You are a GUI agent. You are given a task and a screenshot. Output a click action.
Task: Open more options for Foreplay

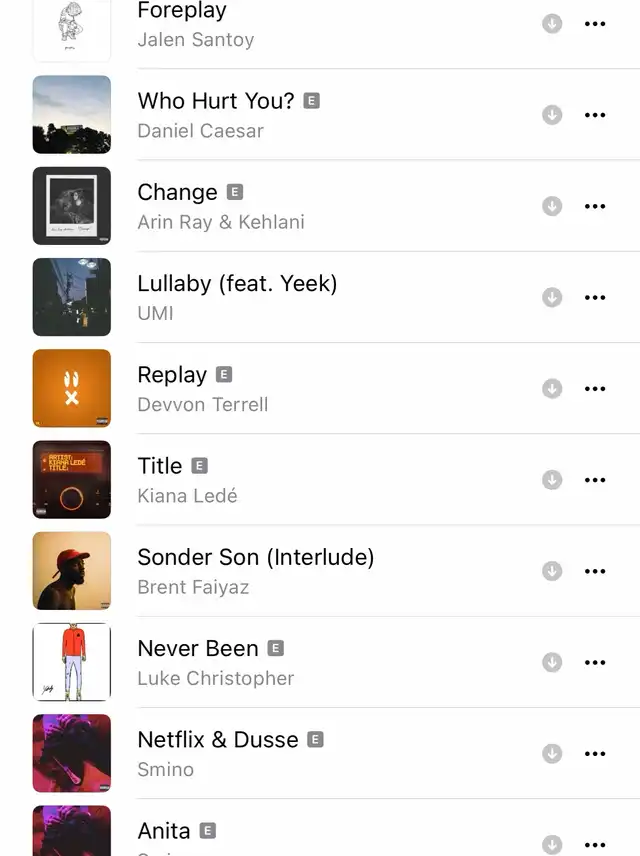click(595, 24)
